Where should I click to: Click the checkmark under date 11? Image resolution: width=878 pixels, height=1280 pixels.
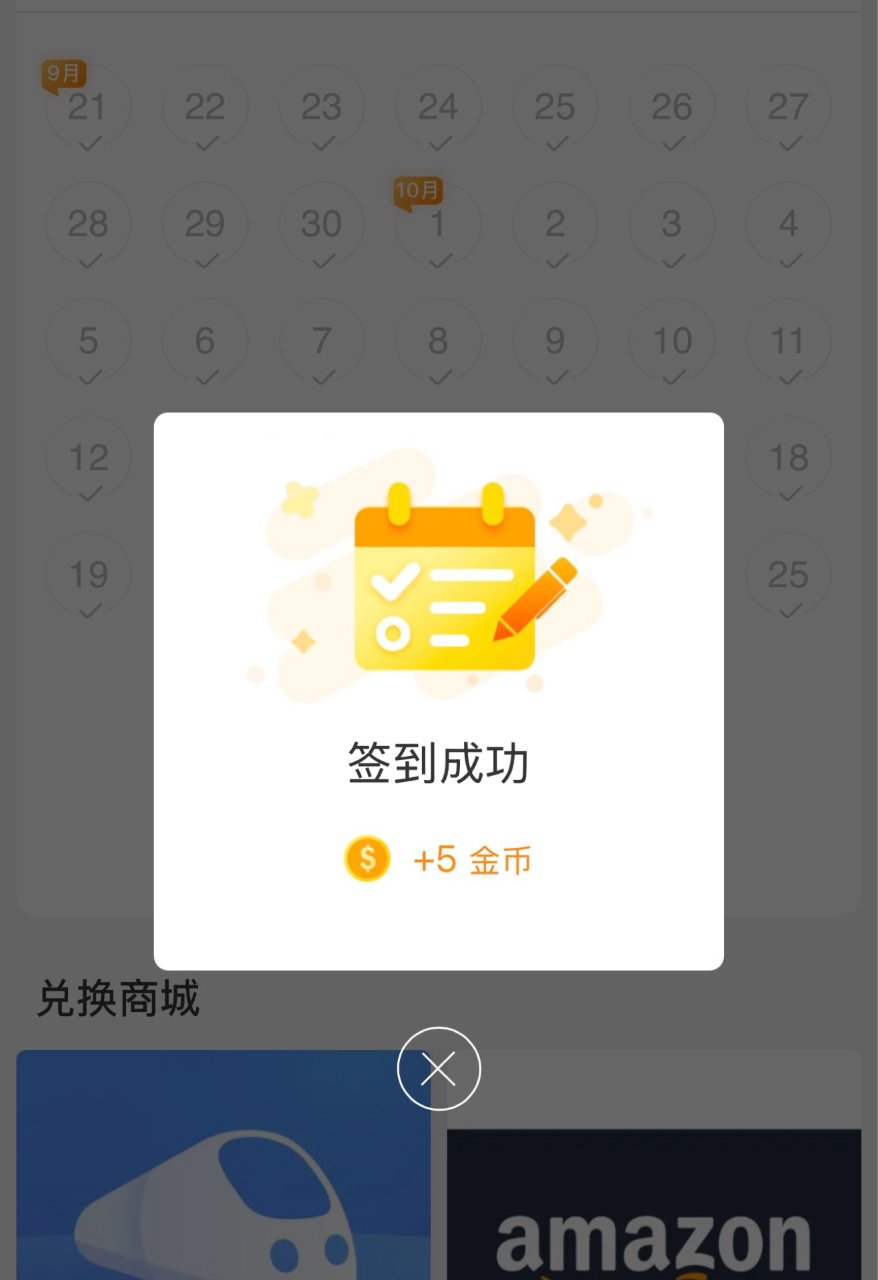coord(788,377)
